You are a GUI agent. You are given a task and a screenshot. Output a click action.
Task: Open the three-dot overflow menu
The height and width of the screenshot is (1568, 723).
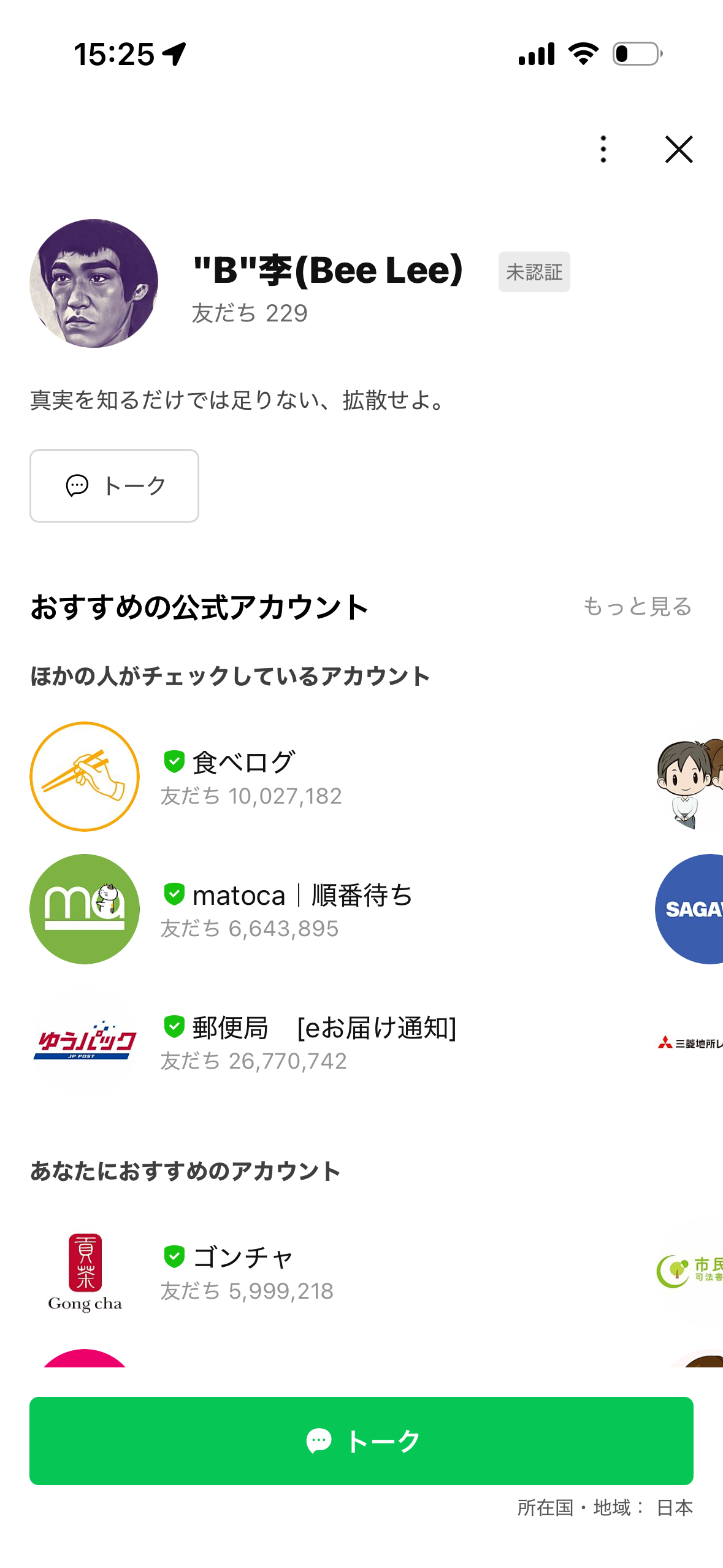coord(603,149)
